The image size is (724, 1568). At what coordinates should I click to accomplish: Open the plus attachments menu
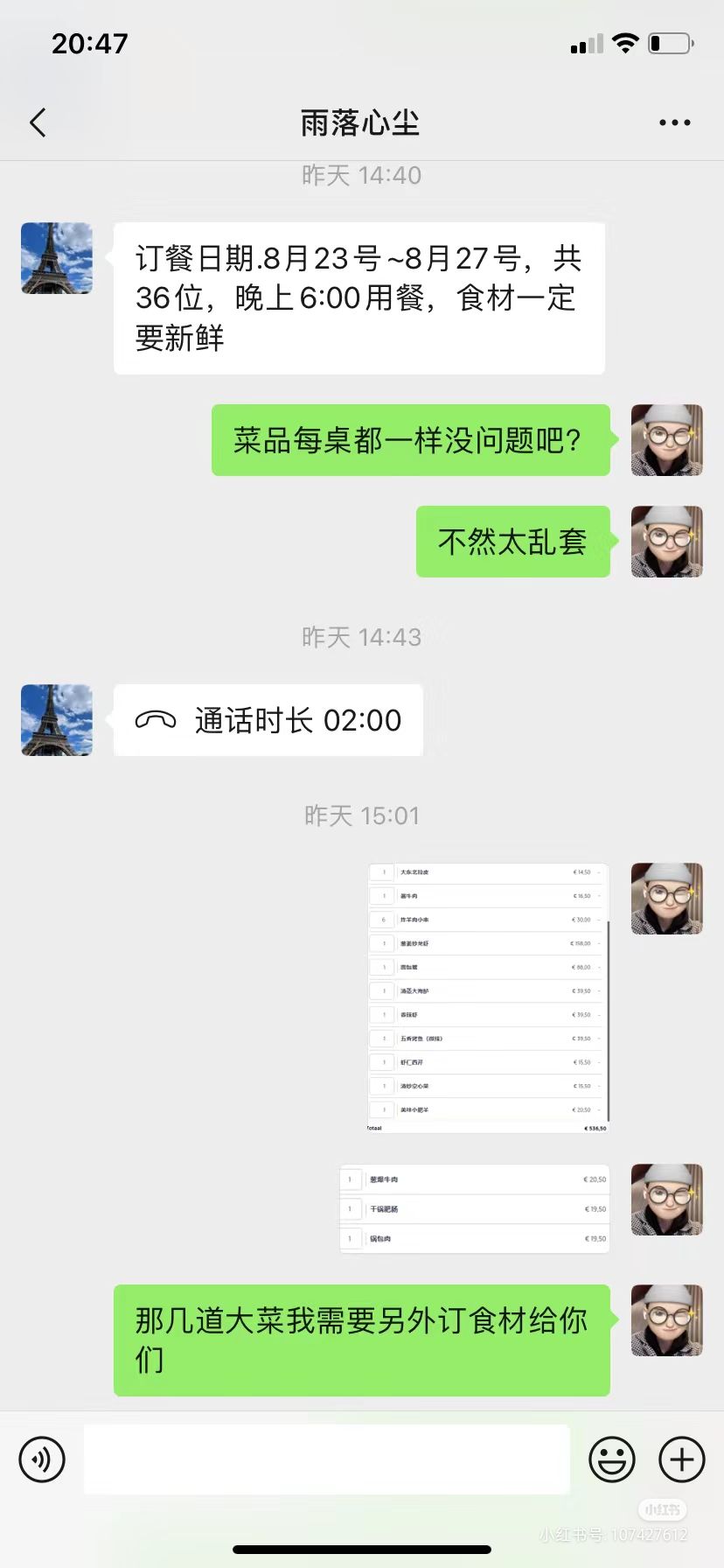pyautogui.click(x=682, y=1459)
